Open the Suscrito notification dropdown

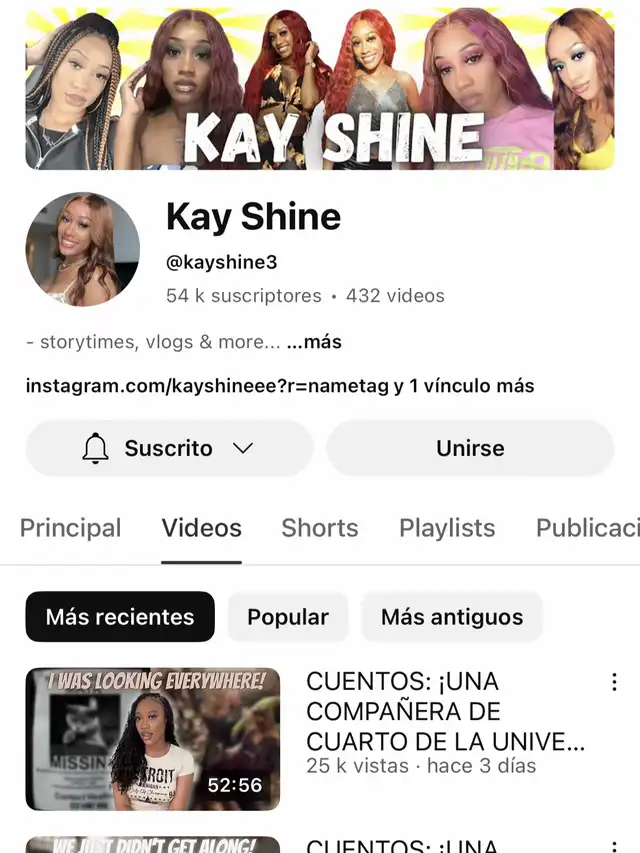169,448
